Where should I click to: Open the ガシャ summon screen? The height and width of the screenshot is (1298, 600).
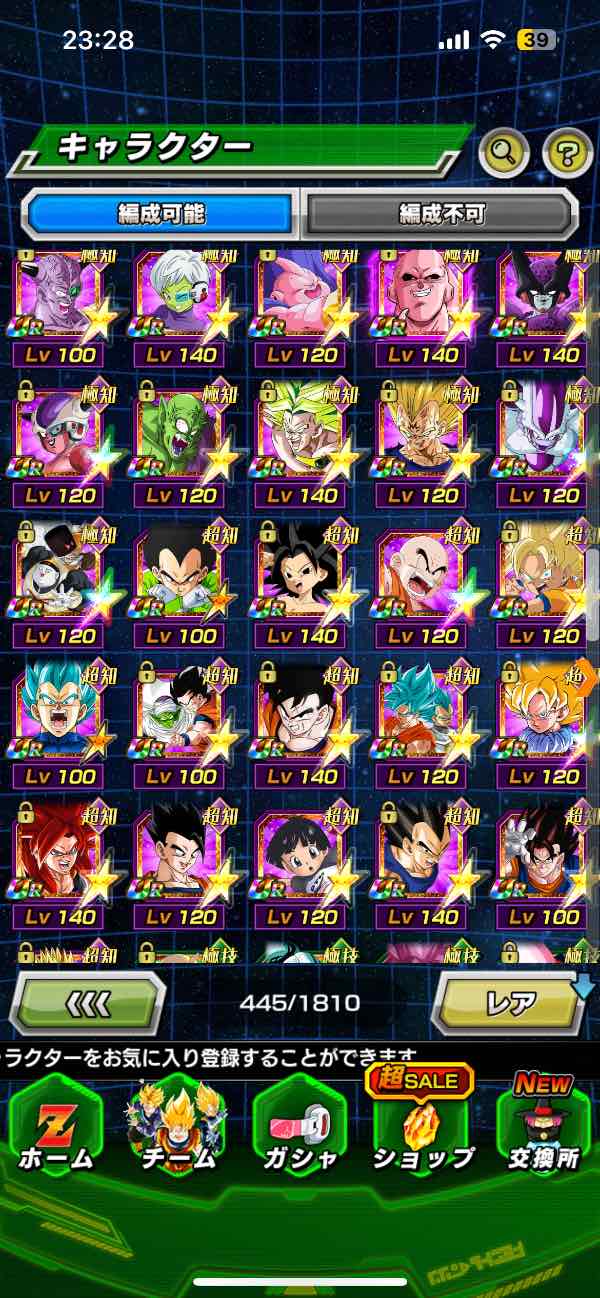300,1125
